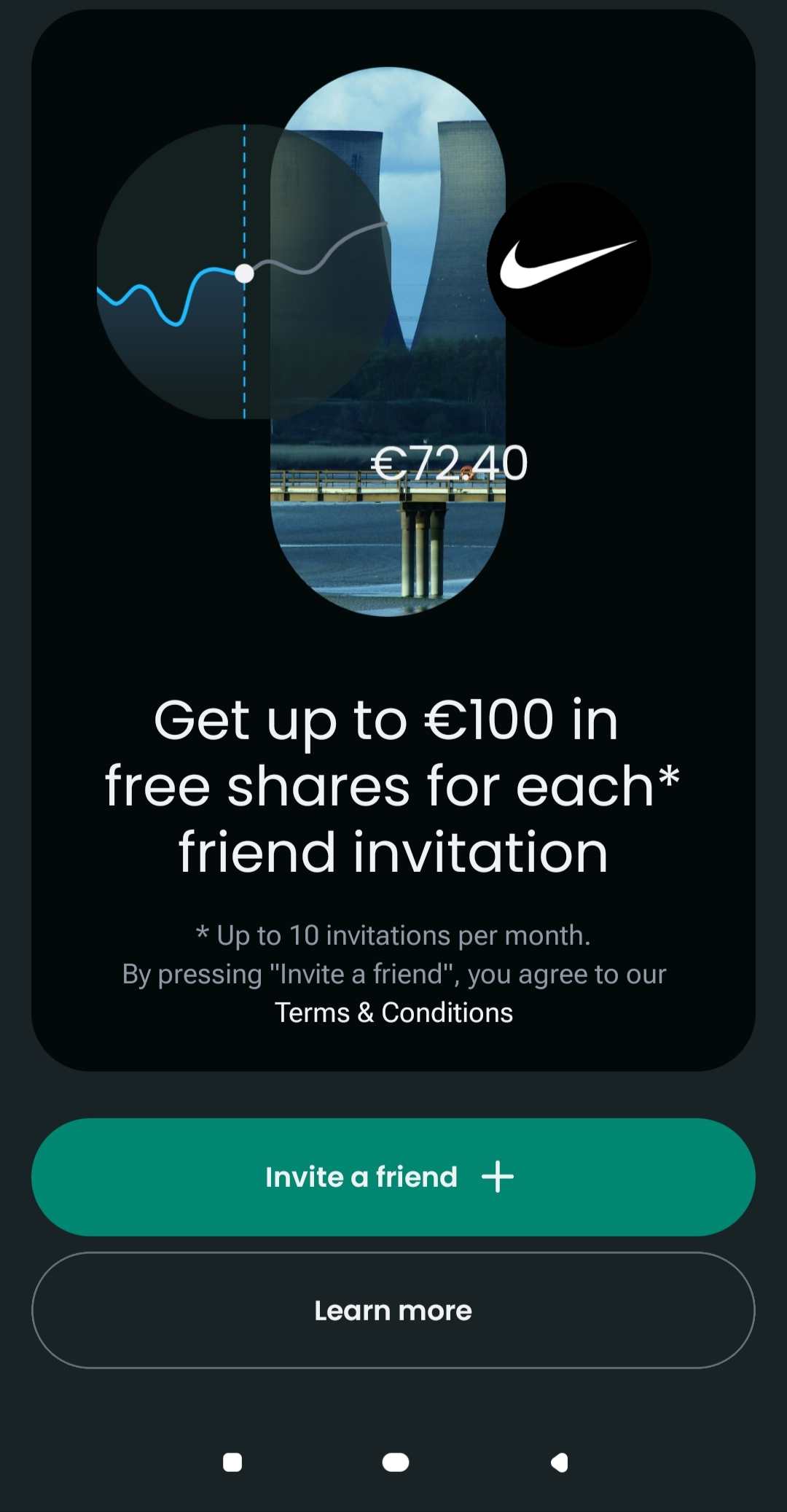Open the Terms & Conditions link

pyautogui.click(x=393, y=1013)
